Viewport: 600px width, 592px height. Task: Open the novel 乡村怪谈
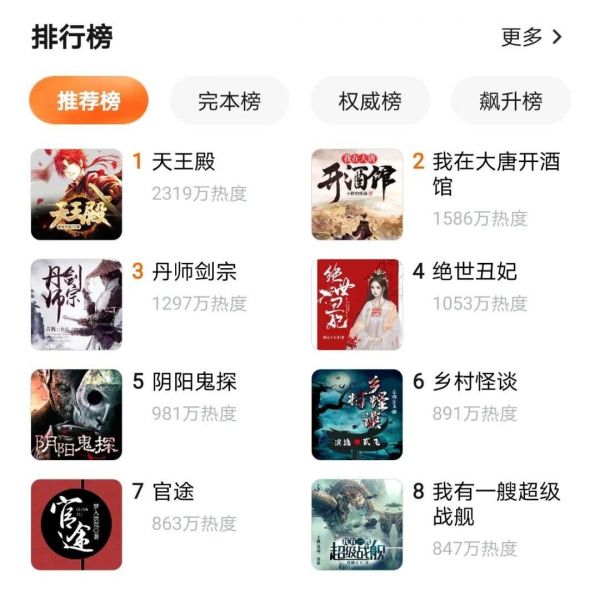pyautogui.click(x=475, y=382)
